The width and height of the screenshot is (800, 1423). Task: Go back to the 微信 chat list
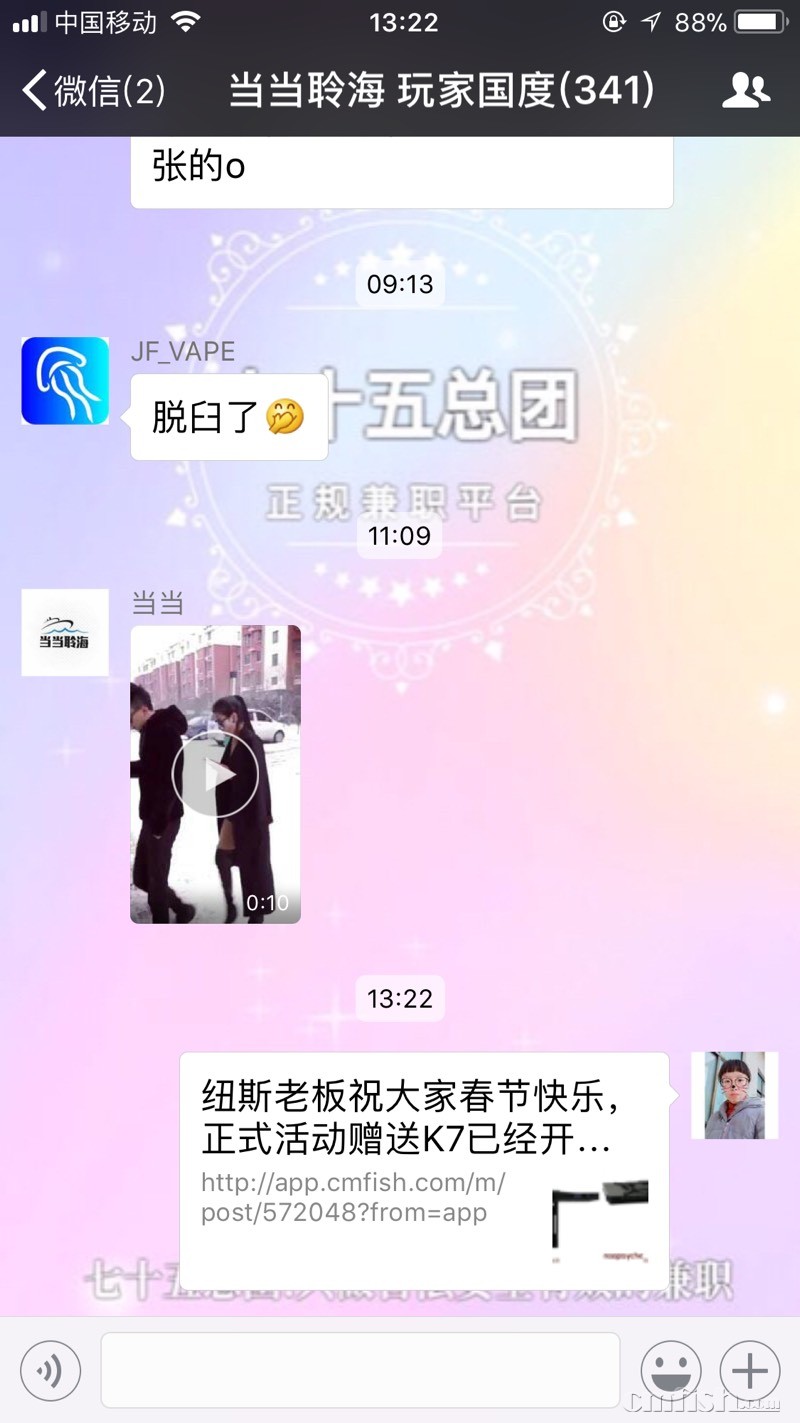pyautogui.click(x=92, y=91)
